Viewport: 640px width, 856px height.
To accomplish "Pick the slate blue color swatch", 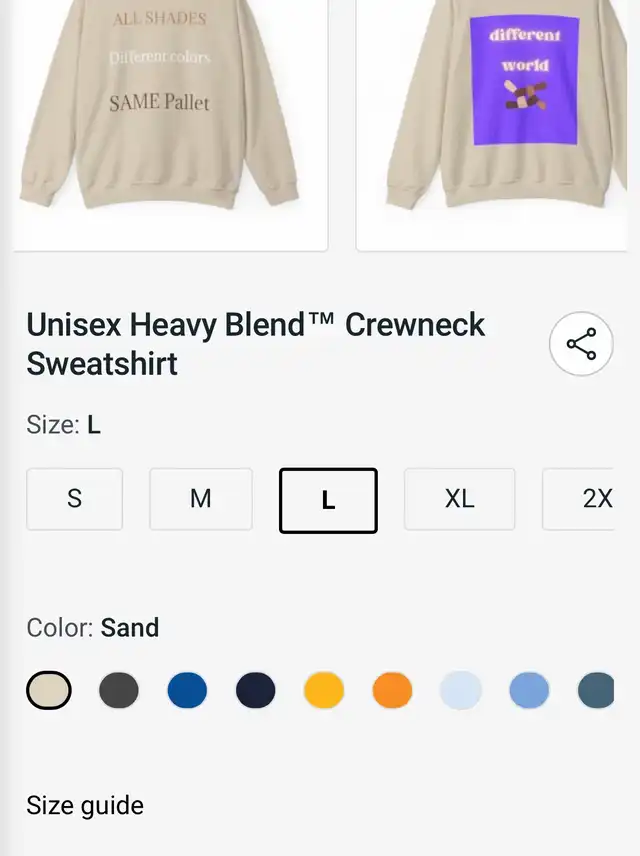I will tap(596, 690).
